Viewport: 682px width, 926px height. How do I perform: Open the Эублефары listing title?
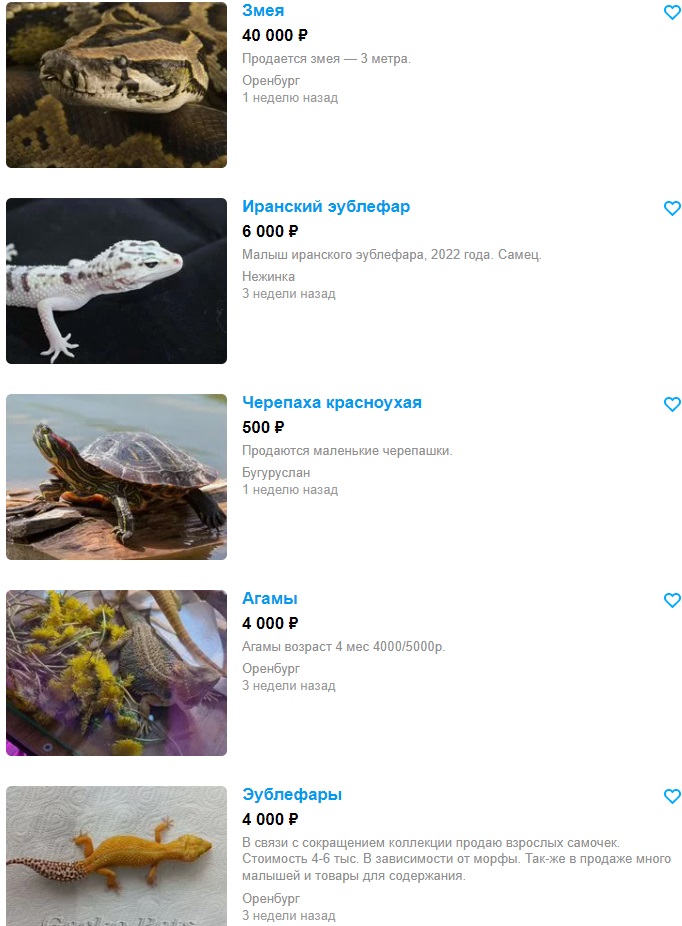point(292,795)
